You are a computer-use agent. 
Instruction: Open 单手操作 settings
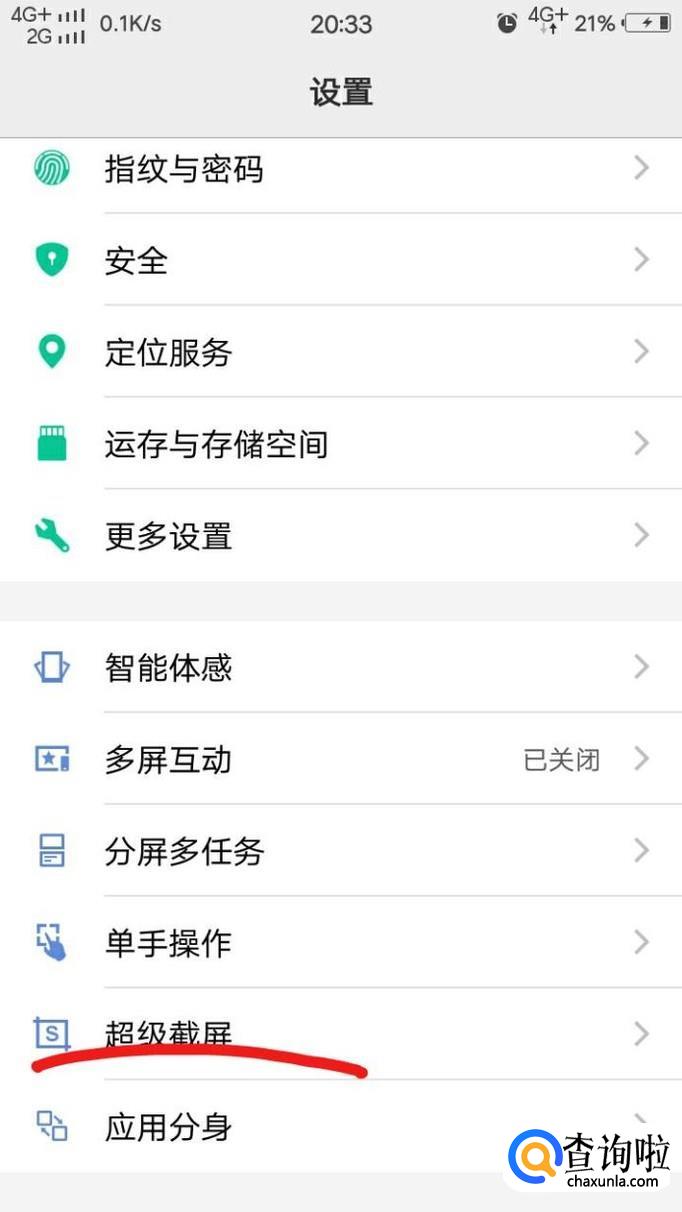(168, 943)
